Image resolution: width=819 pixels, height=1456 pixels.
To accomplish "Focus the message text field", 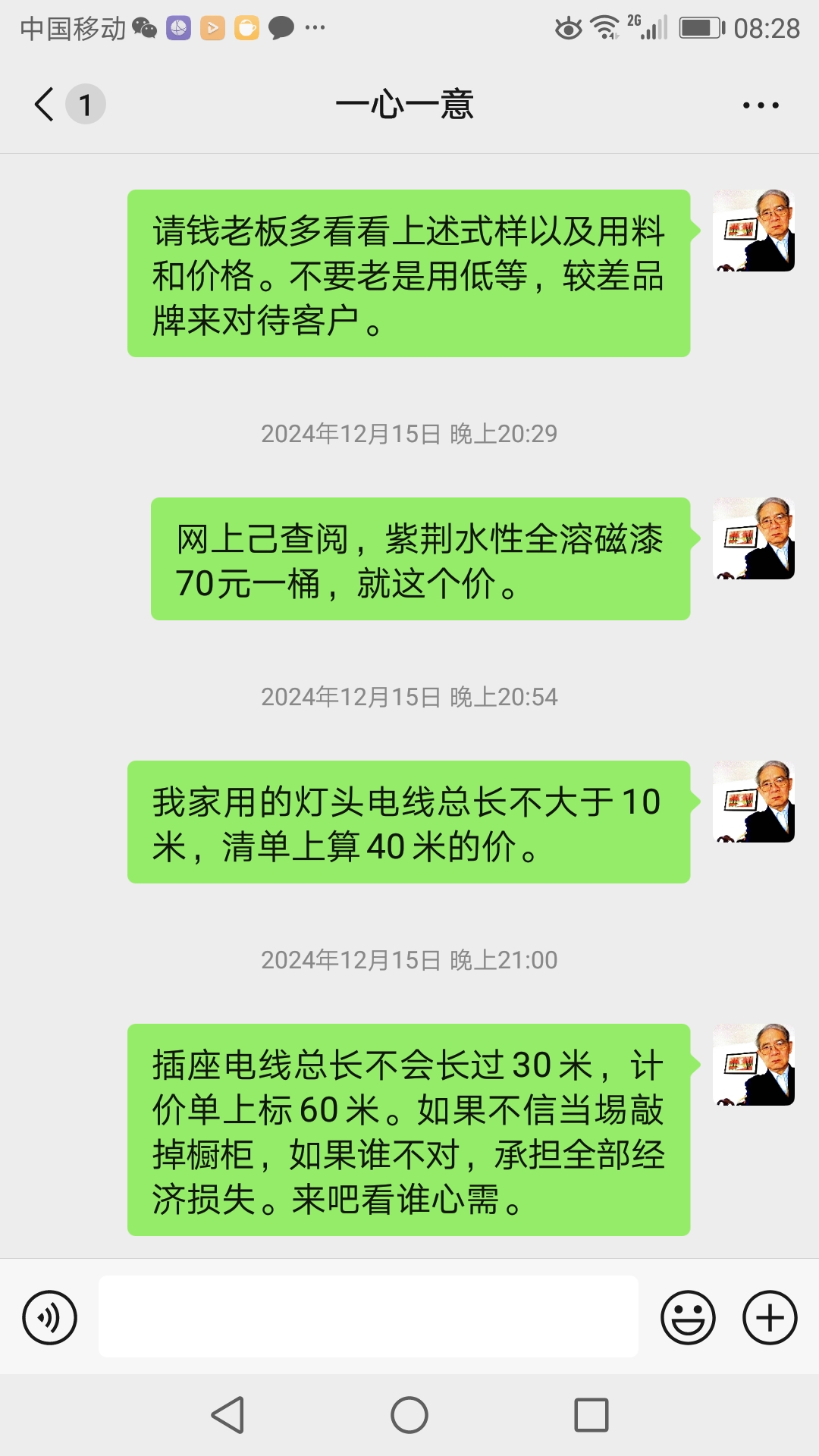I will point(368,1316).
